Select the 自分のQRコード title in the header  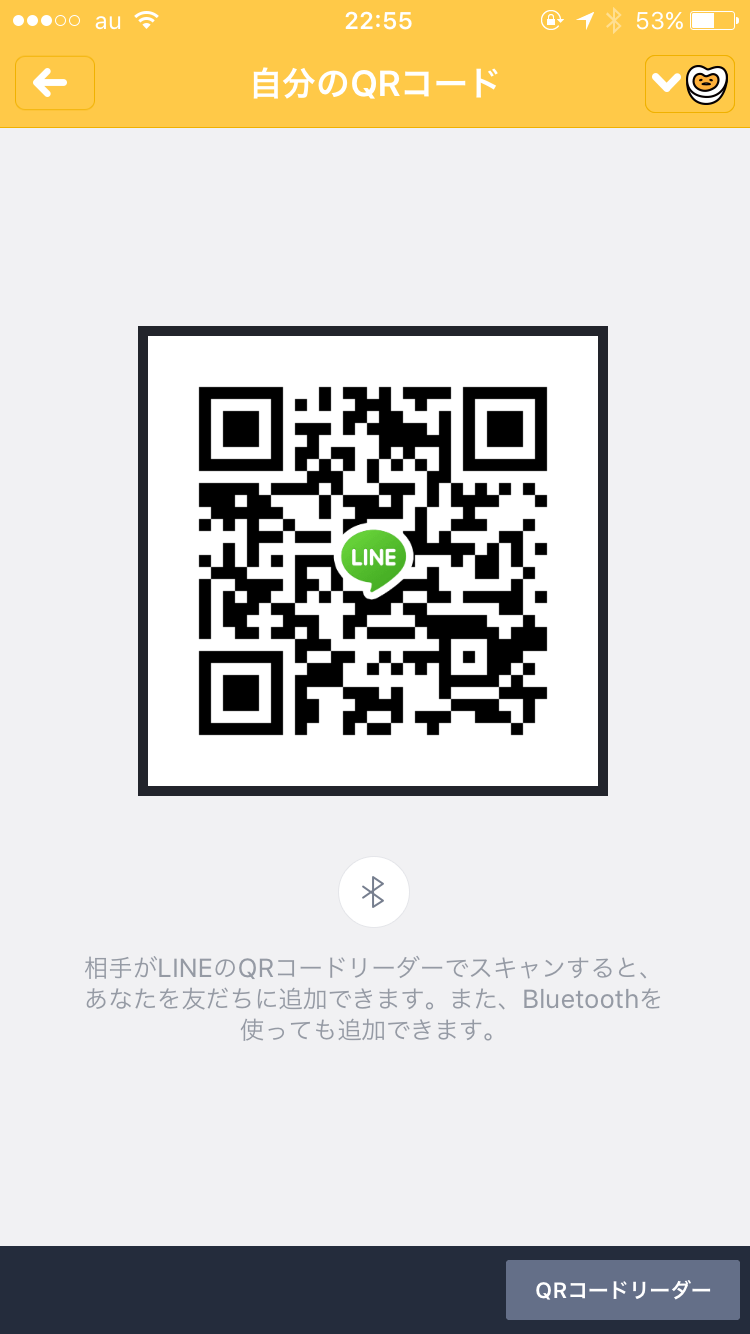[374, 83]
